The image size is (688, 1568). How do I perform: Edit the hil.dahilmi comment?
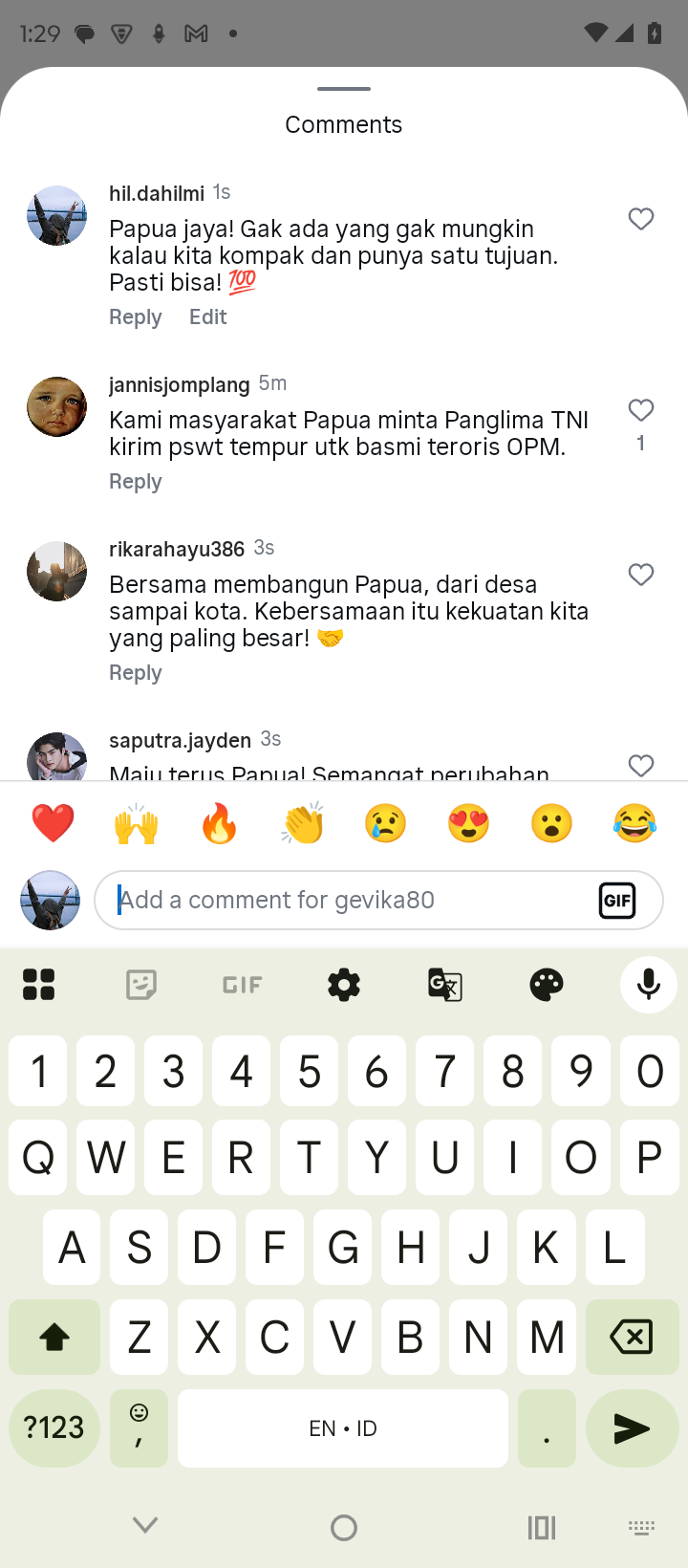coord(207,317)
